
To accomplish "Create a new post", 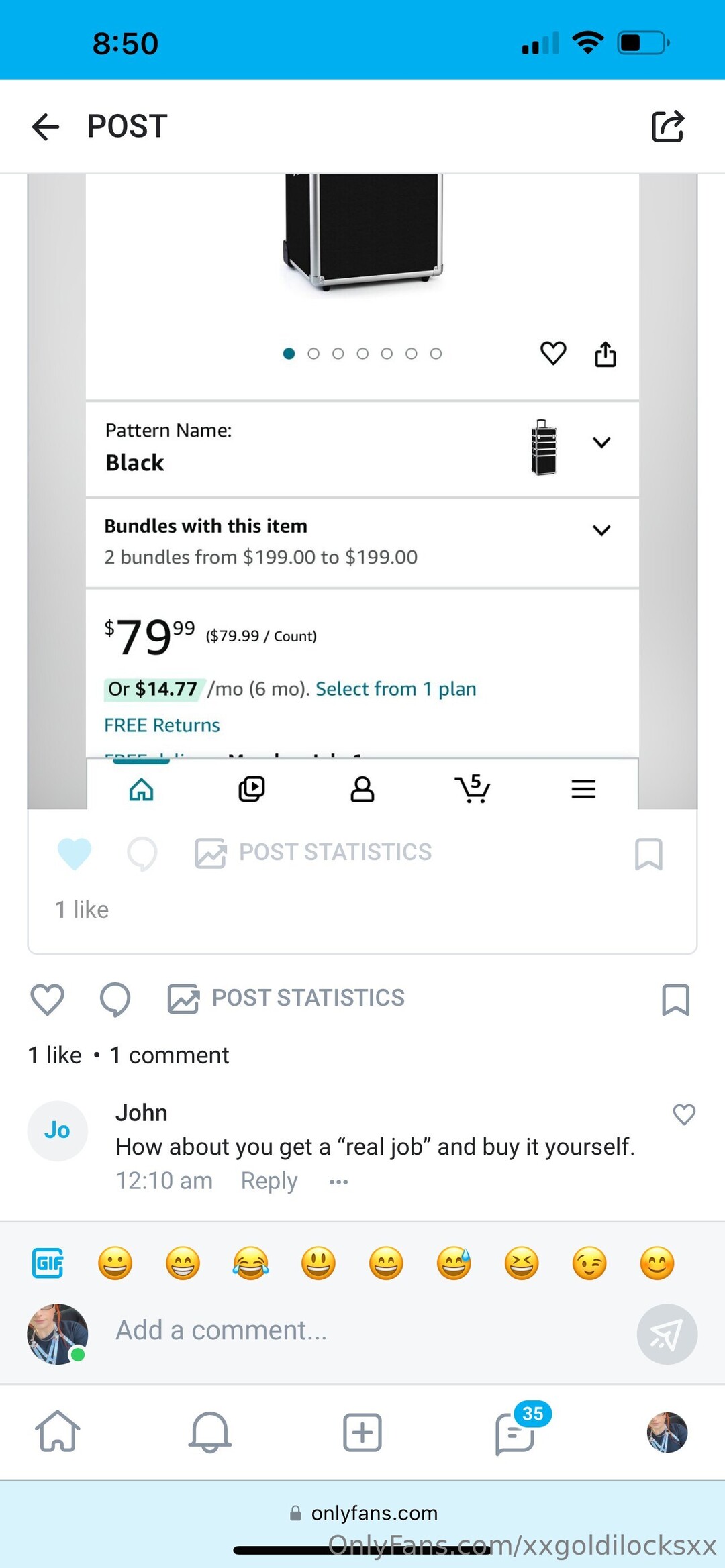I will (x=362, y=1432).
